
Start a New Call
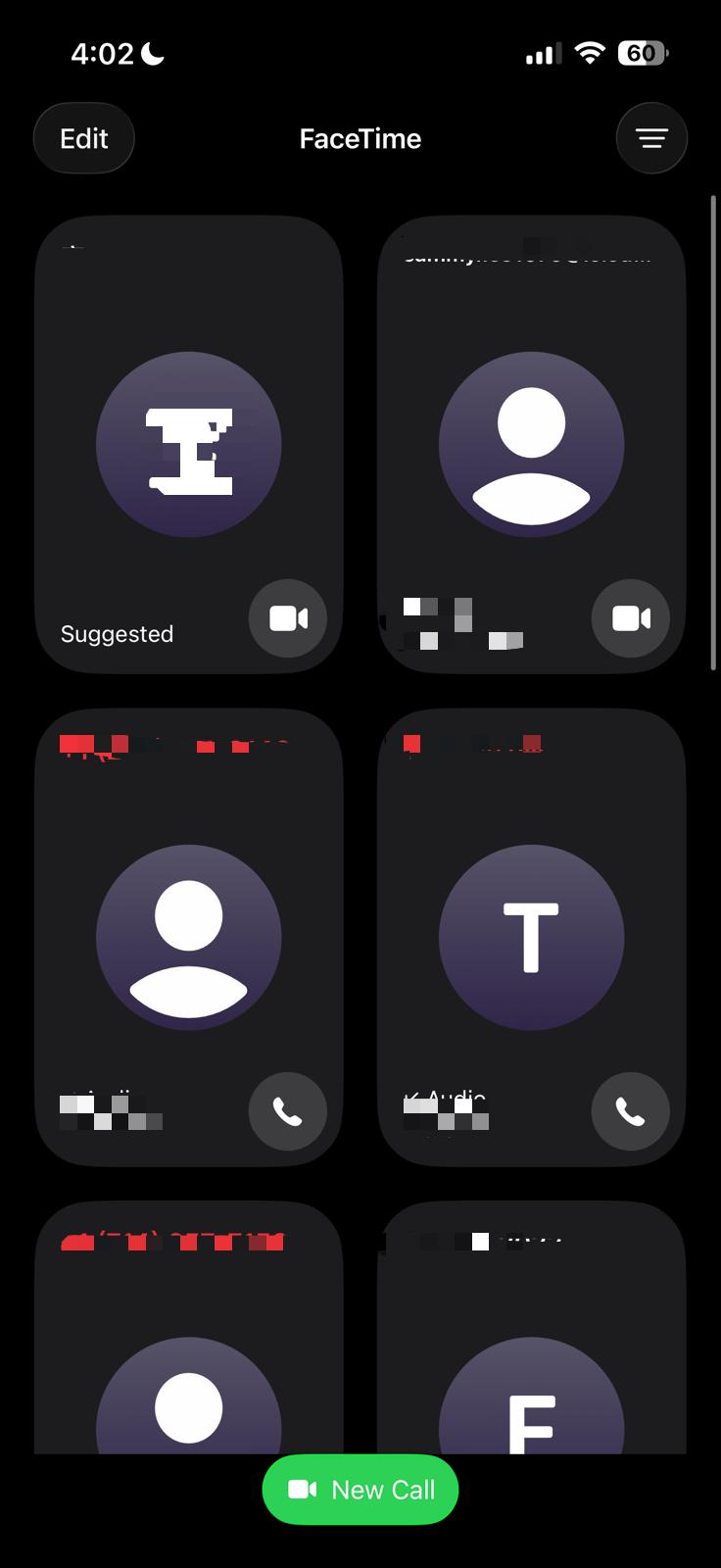pos(360,1489)
